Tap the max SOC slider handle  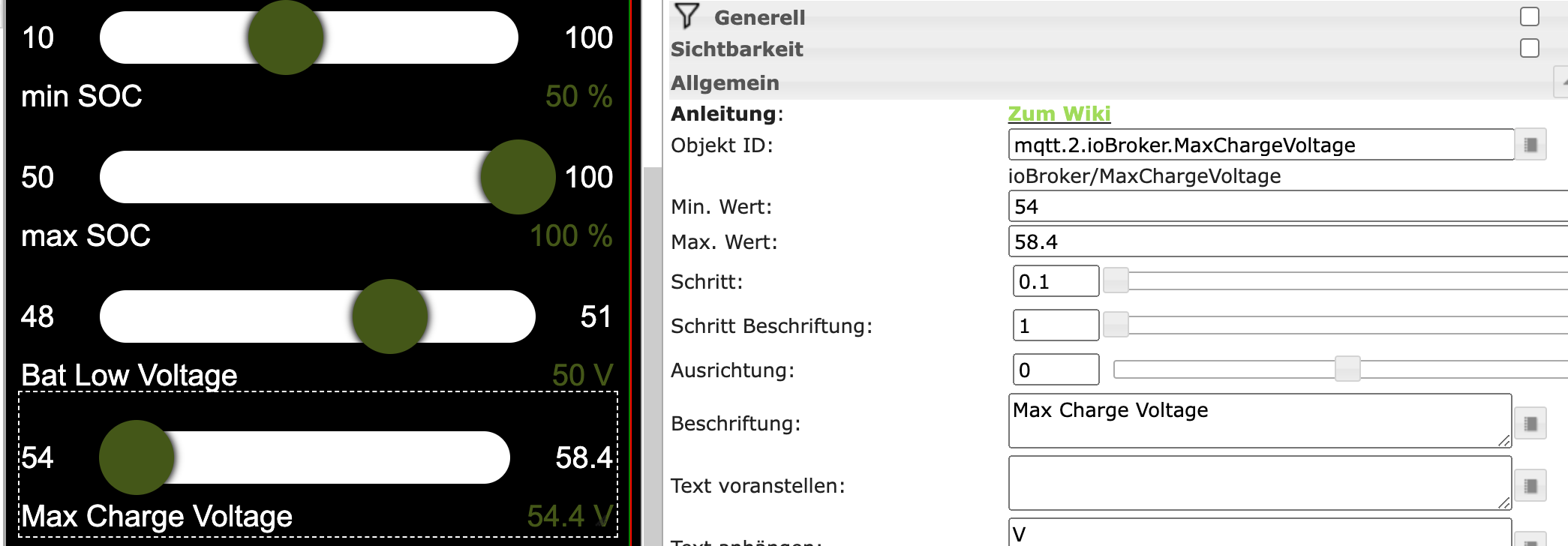(x=518, y=177)
